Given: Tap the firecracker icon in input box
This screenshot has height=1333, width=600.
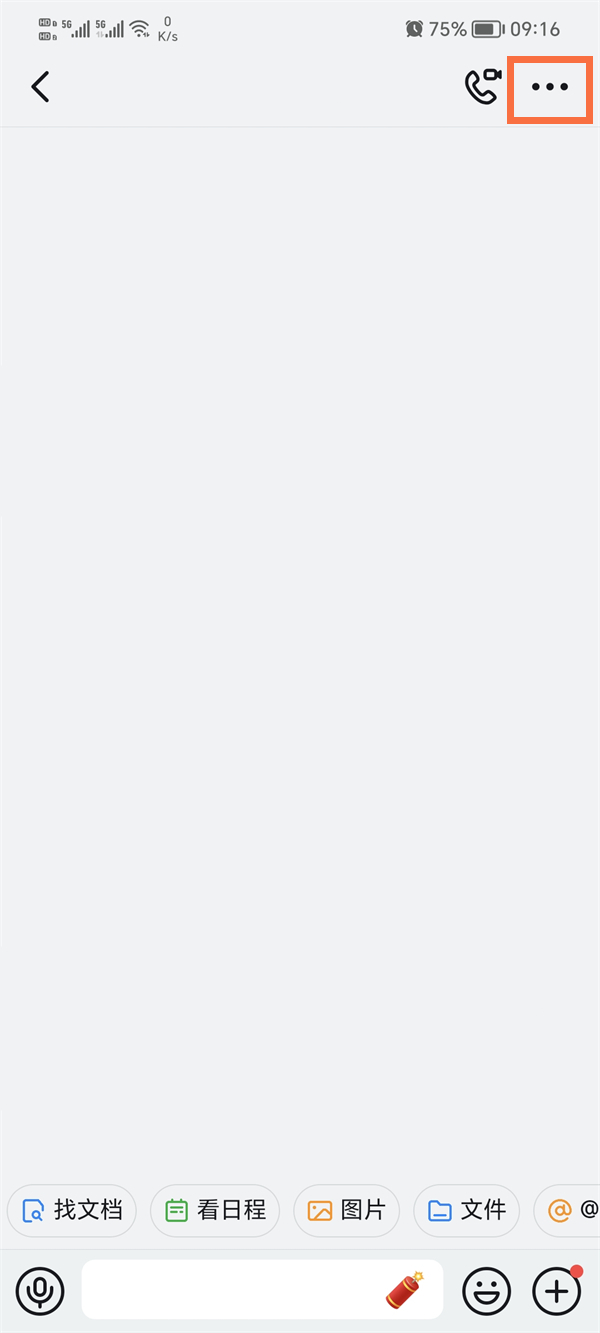Looking at the screenshot, I should pyautogui.click(x=405, y=1290).
